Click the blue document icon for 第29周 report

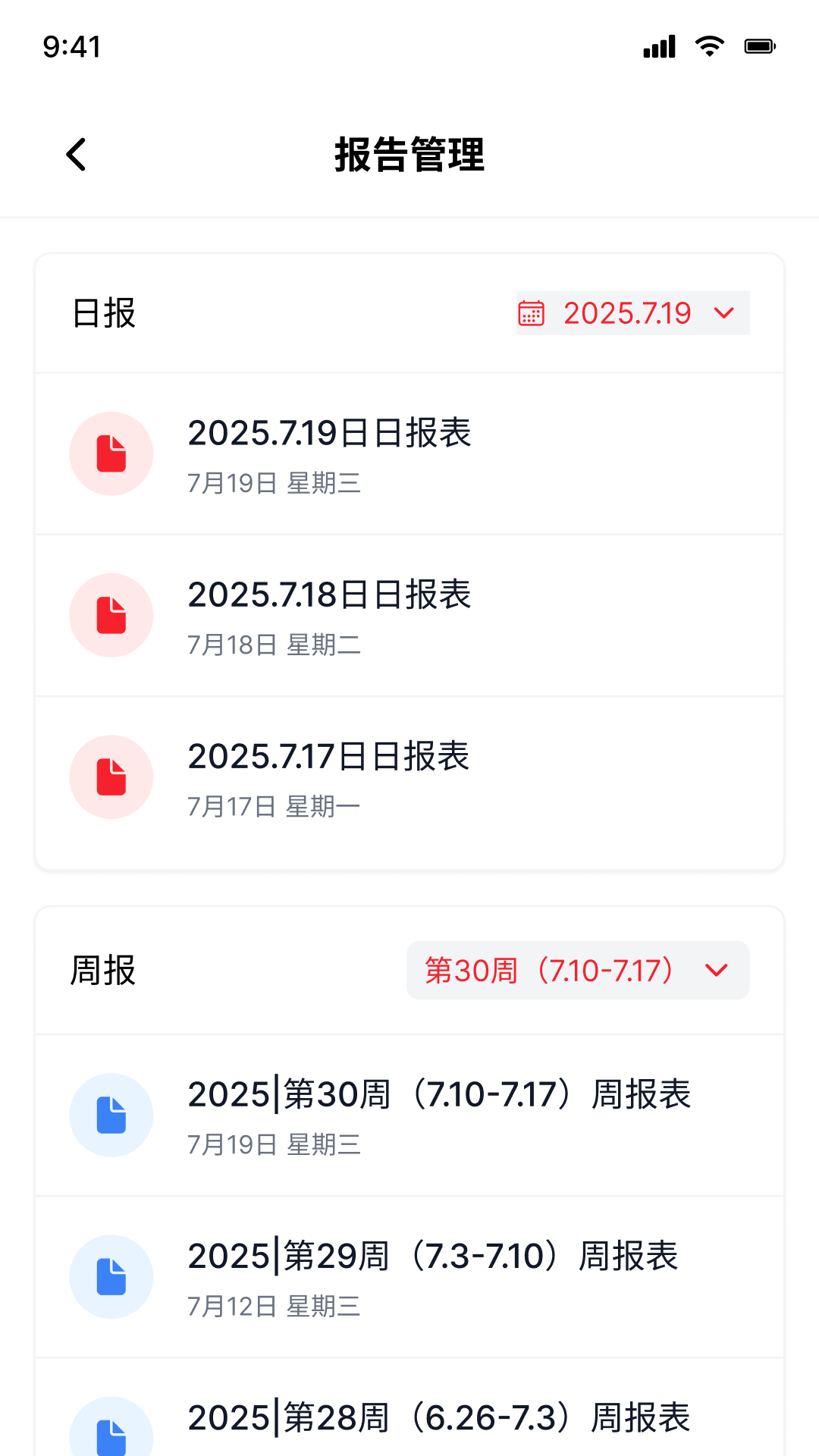click(111, 1276)
